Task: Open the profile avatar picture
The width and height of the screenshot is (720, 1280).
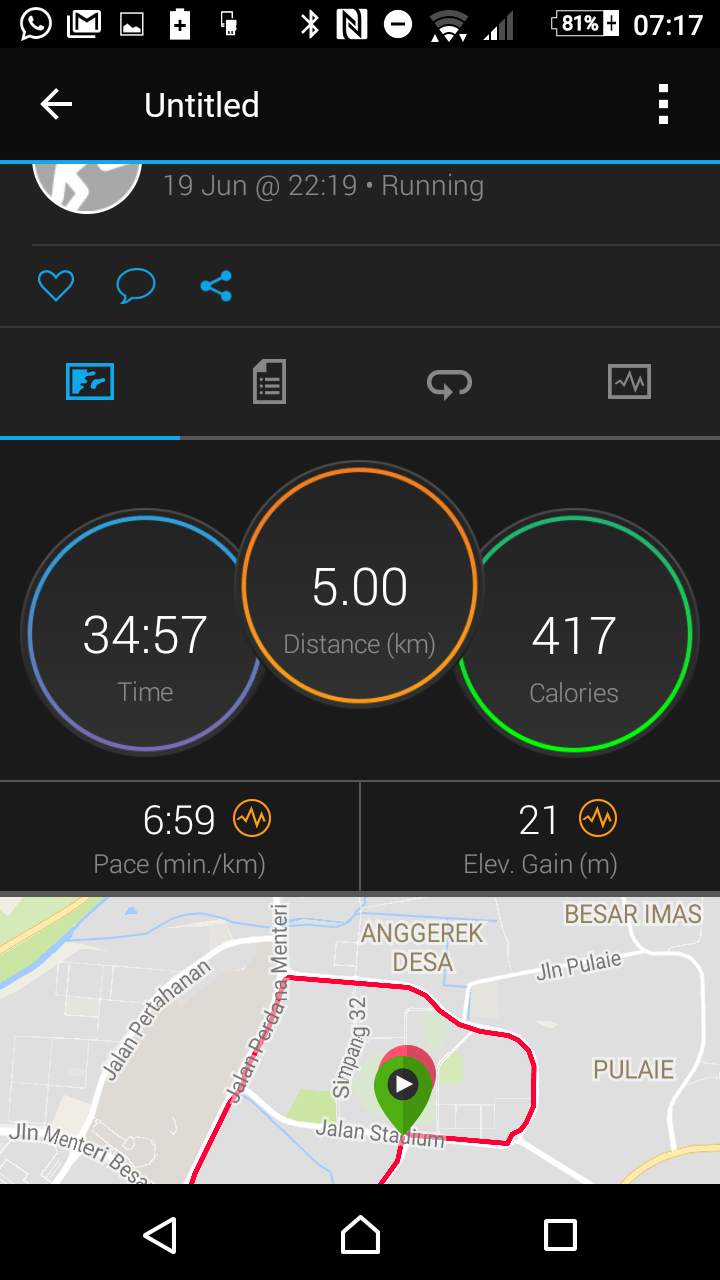Action: pos(87,186)
